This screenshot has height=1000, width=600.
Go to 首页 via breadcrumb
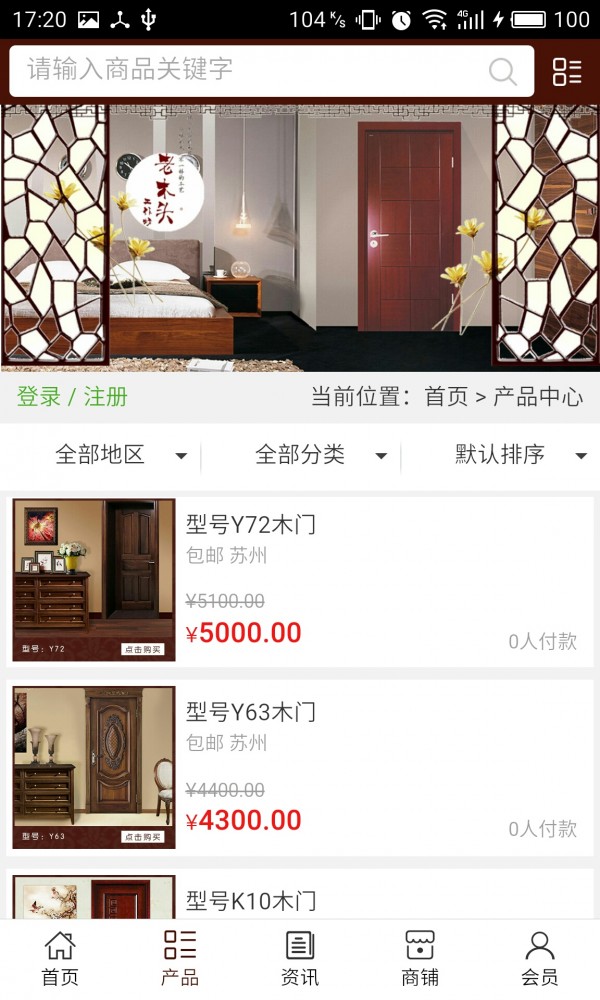click(446, 397)
